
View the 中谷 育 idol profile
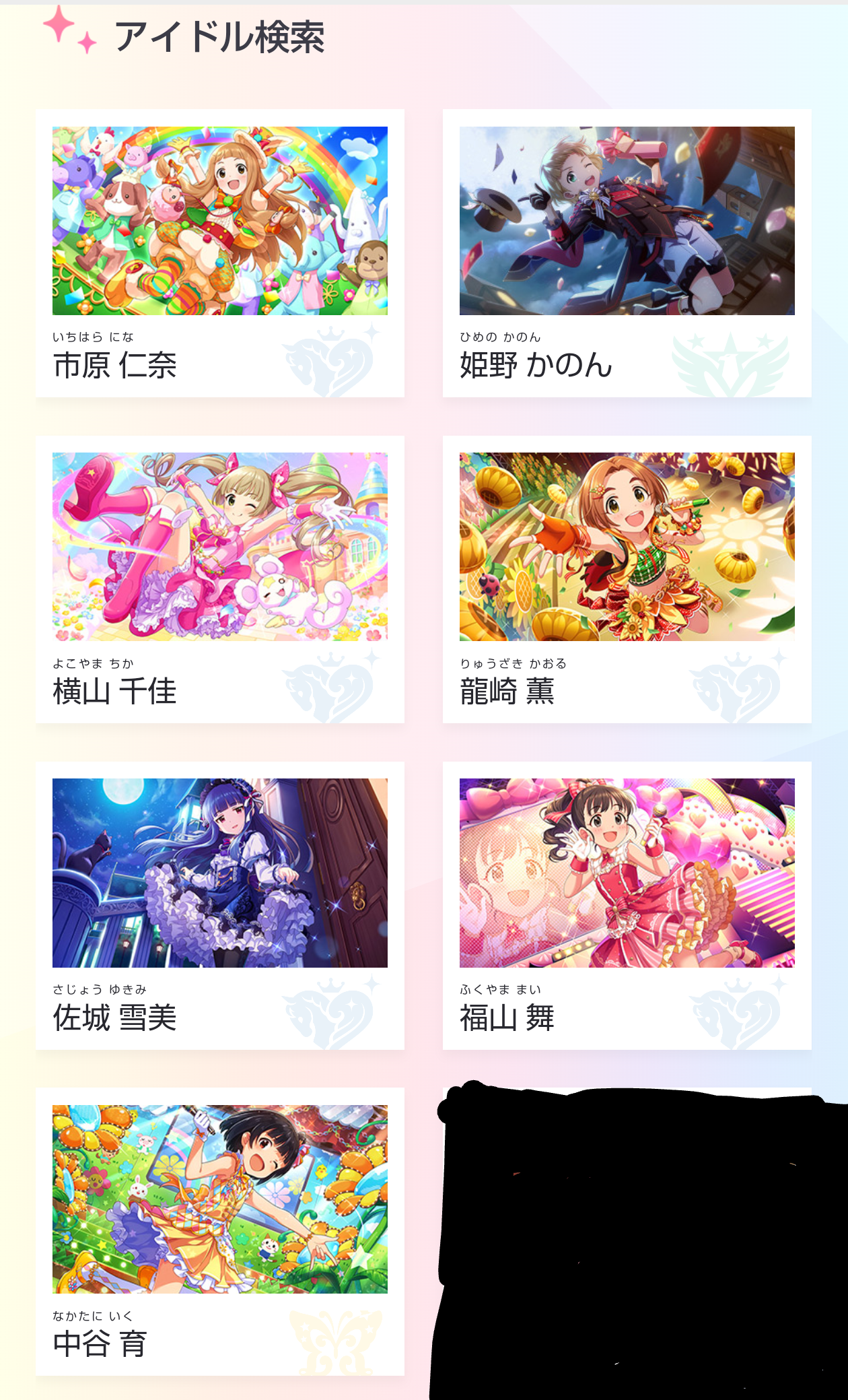pyautogui.click(x=220, y=1232)
